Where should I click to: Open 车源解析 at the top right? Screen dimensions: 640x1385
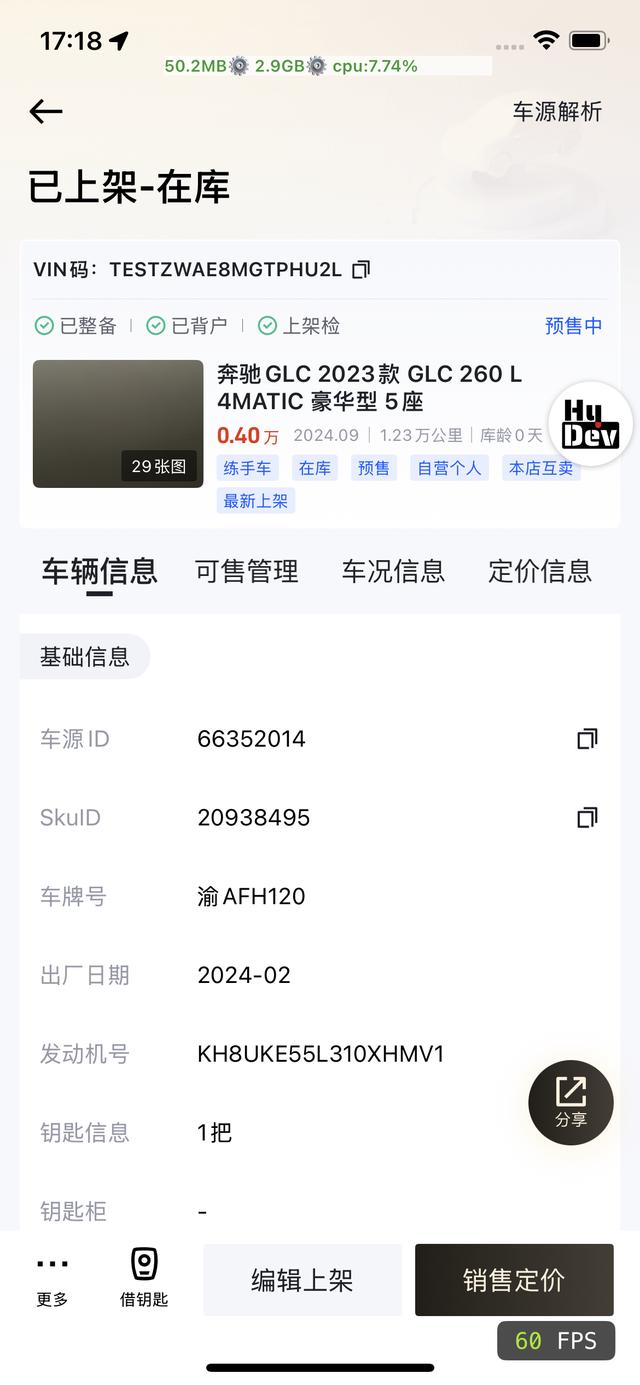point(557,111)
